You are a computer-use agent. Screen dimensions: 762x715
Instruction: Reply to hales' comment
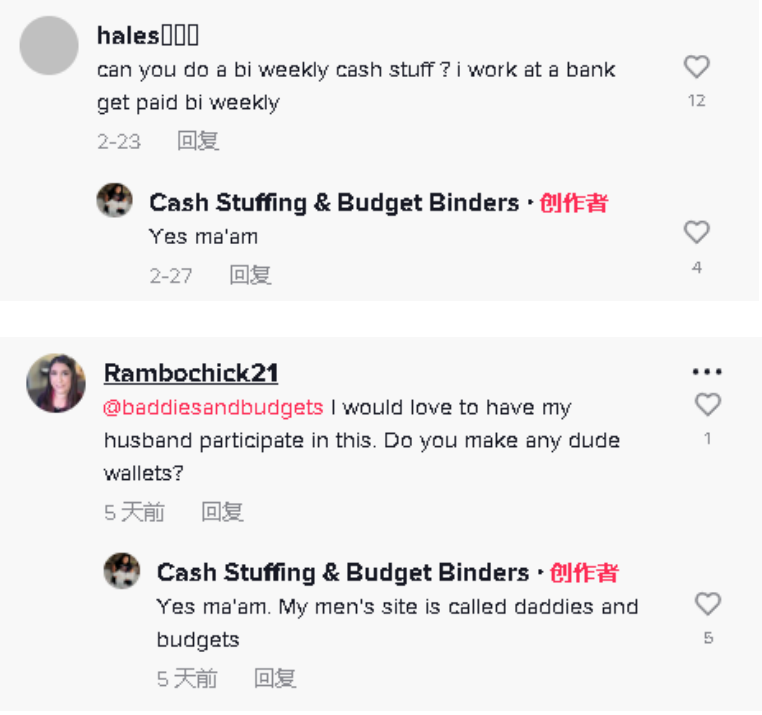click(x=198, y=141)
